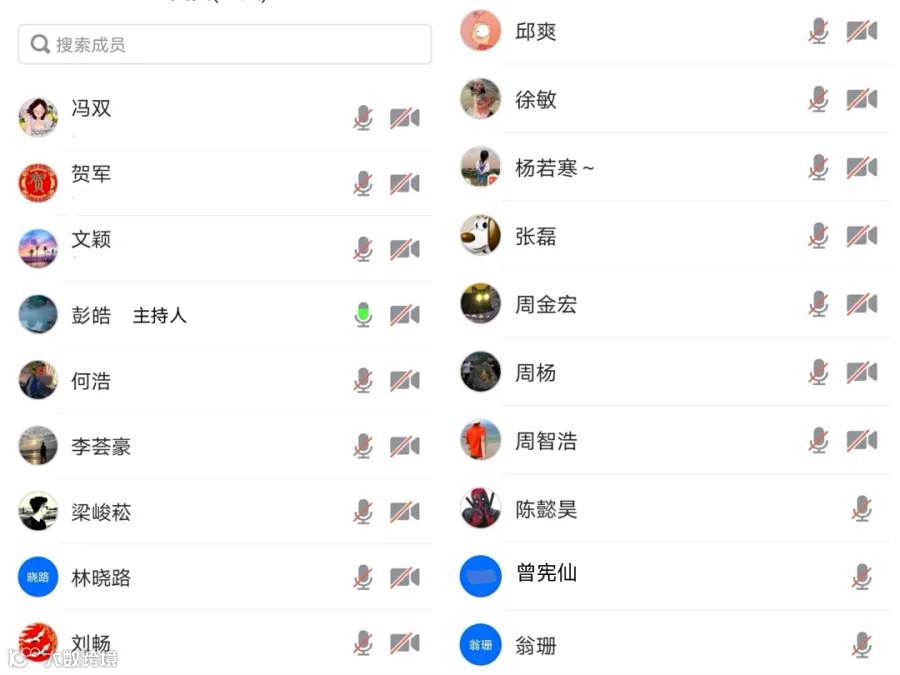This screenshot has height=675, width=900.
Task: Toggle microphone icon for 周杨
Action: [x=818, y=372]
